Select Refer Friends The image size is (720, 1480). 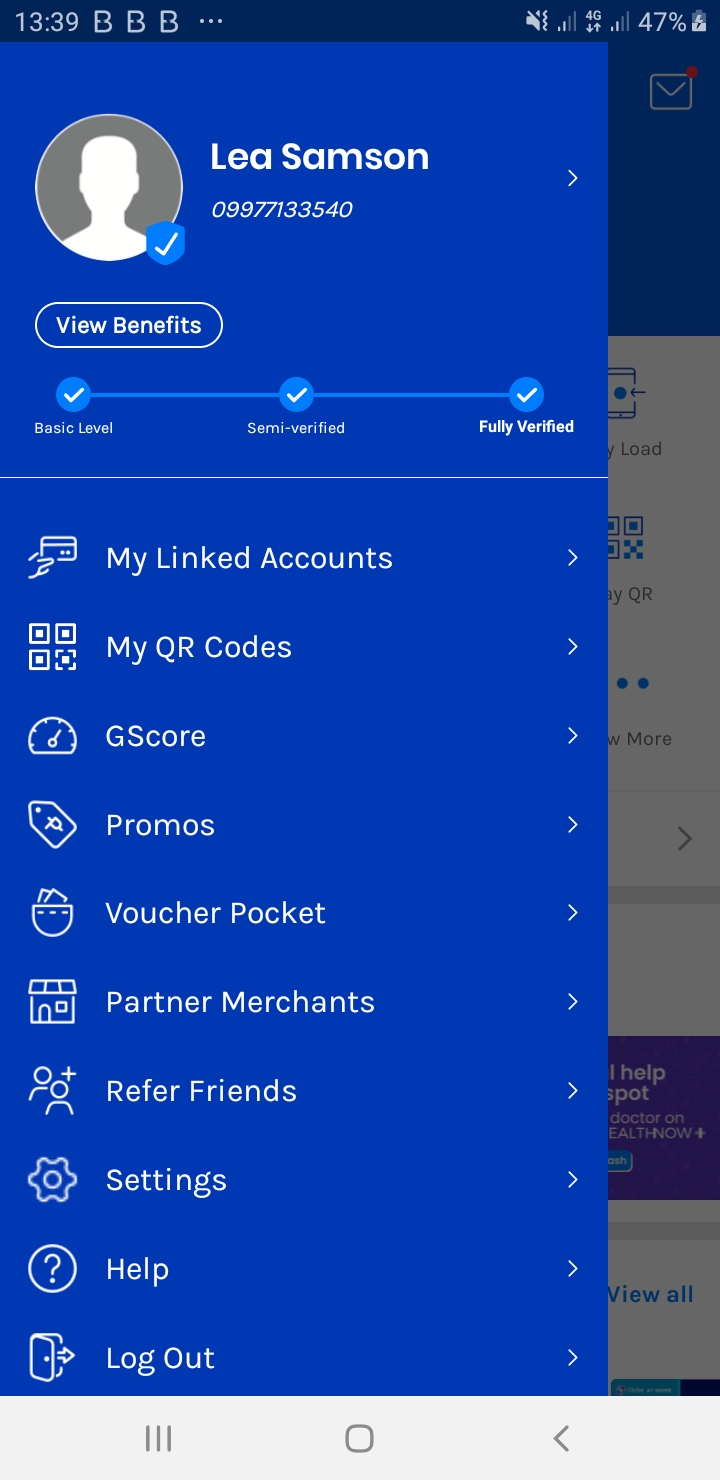point(201,1091)
